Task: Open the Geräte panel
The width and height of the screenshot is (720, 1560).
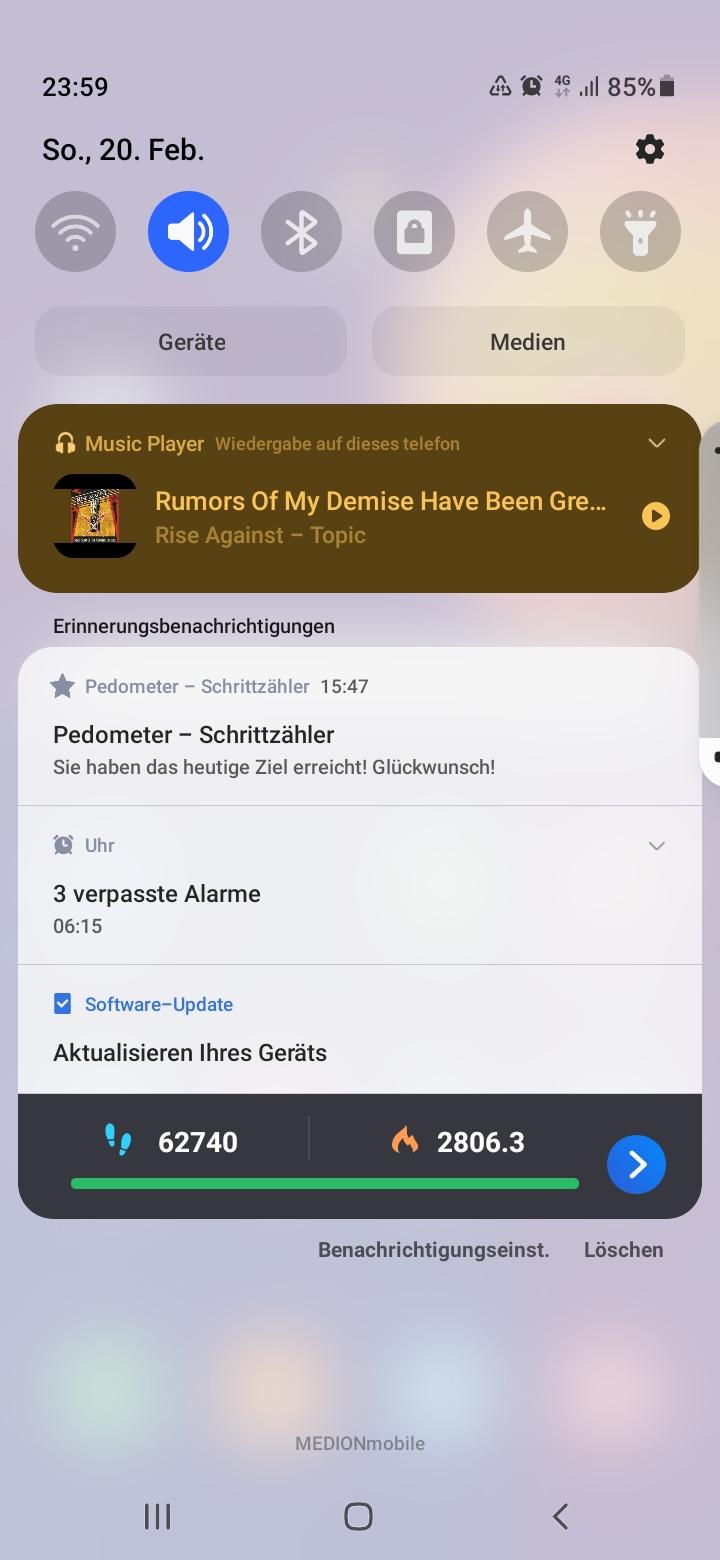Action: coord(191,341)
